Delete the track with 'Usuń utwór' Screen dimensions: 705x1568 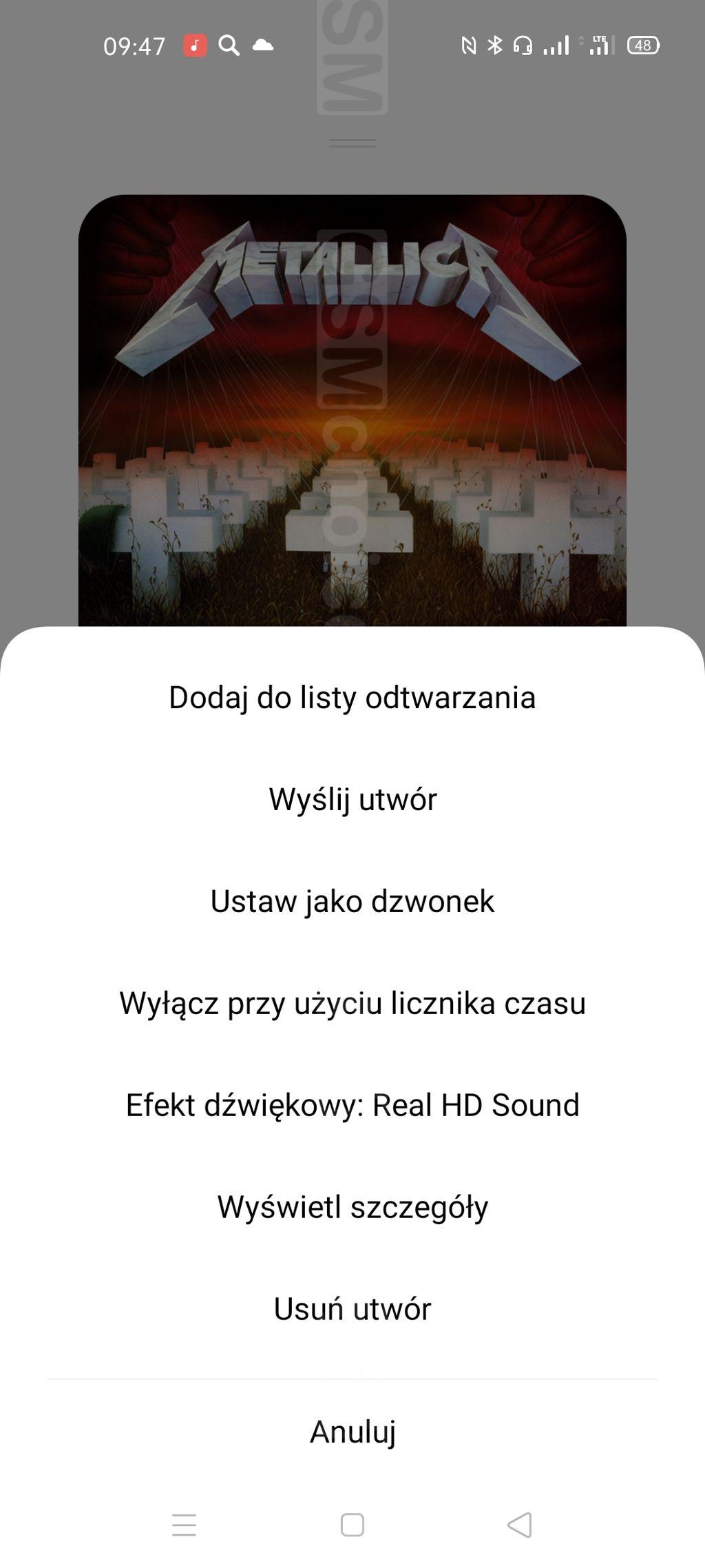[352, 1309]
